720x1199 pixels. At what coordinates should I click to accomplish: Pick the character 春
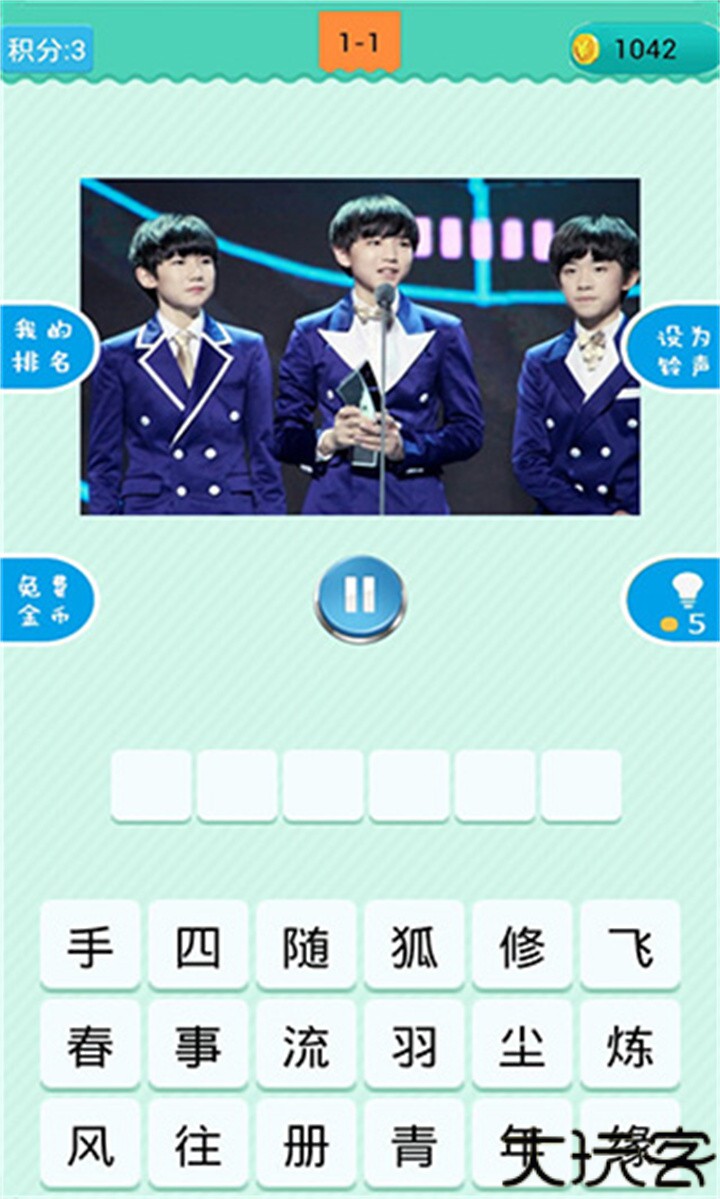90,1045
